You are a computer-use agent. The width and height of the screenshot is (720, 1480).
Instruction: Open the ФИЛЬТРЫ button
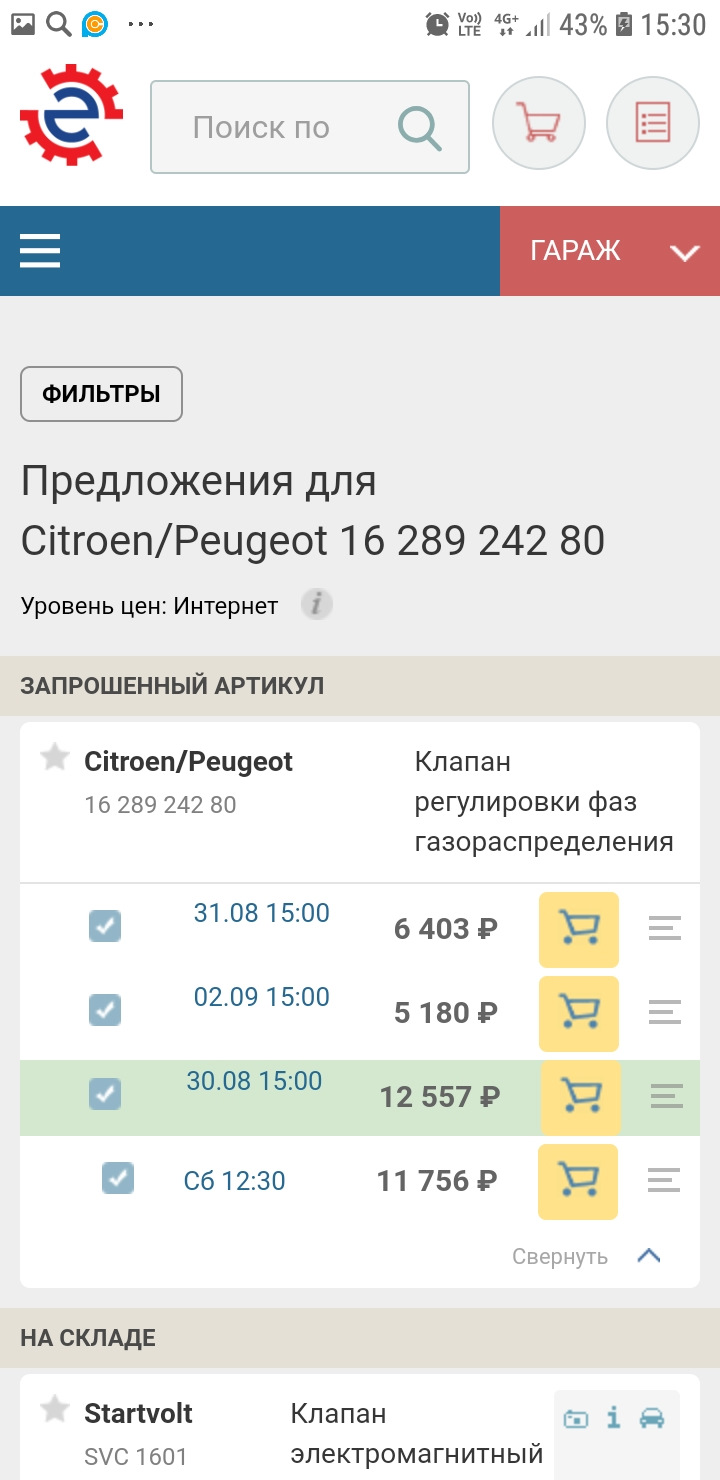(x=101, y=394)
